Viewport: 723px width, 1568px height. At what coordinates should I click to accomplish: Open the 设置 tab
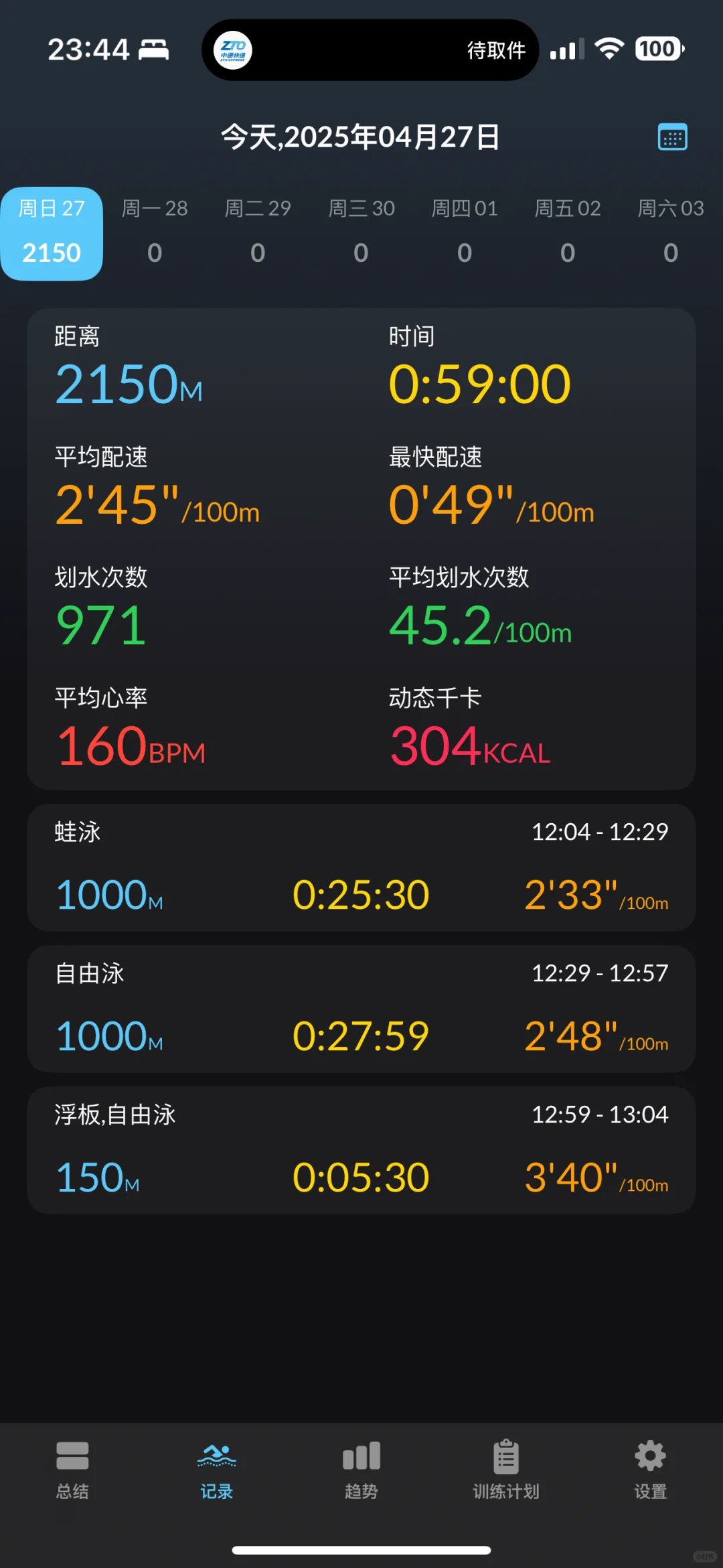(651, 1470)
